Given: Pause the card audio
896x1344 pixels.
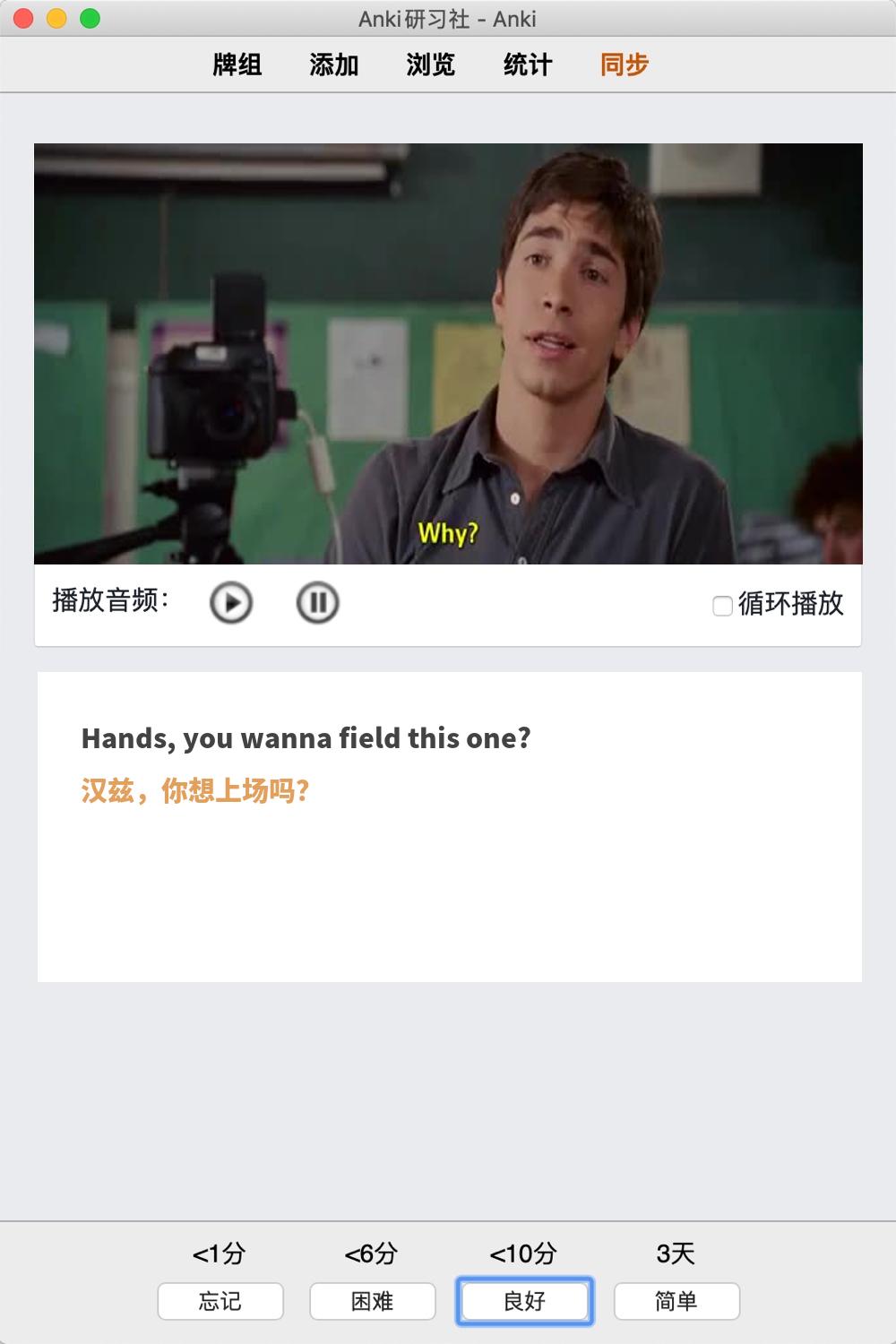Looking at the screenshot, I should [317, 603].
